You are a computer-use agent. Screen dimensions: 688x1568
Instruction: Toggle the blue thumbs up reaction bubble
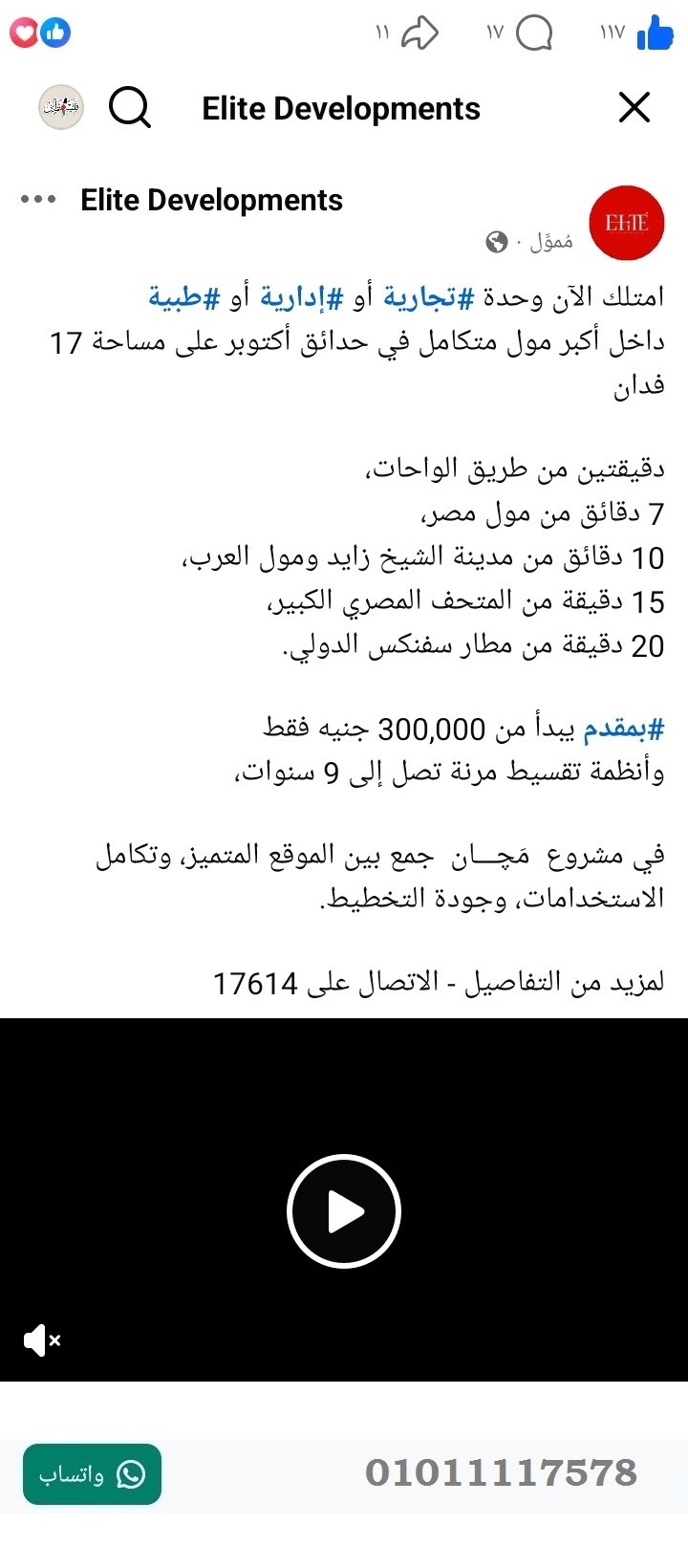[x=57, y=32]
